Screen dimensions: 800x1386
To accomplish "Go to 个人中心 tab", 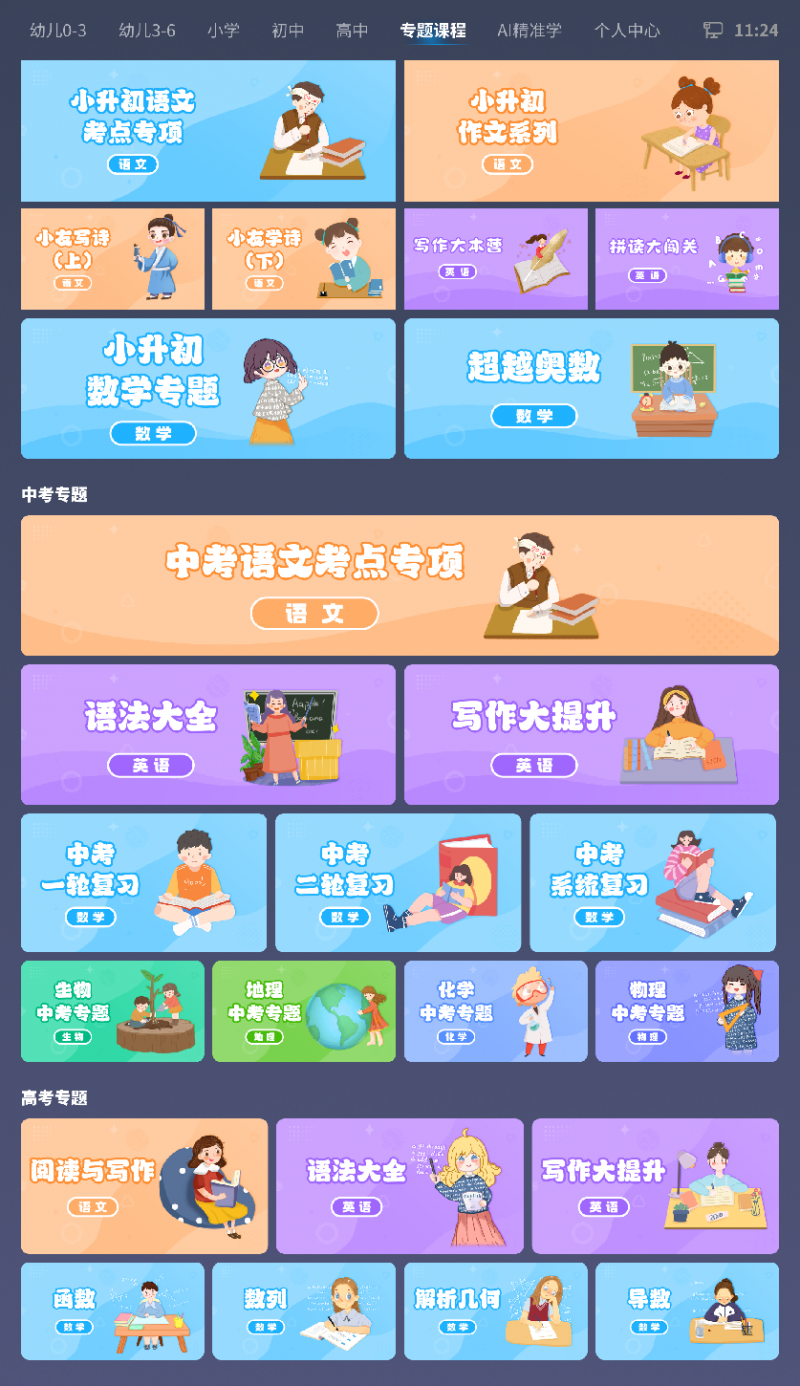I will (x=627, y=30).
